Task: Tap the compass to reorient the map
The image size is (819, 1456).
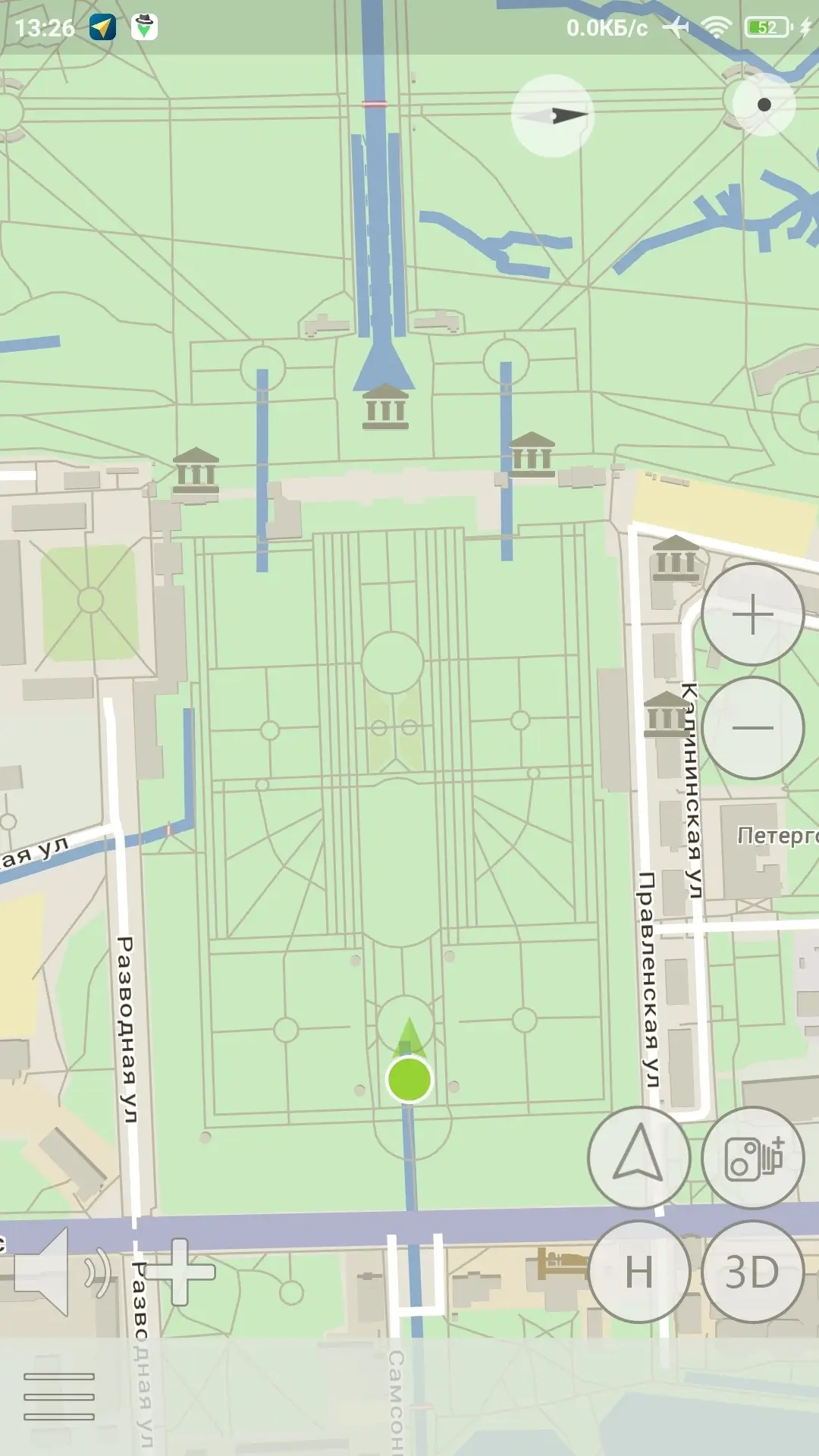Action: (x=553, y=116)
